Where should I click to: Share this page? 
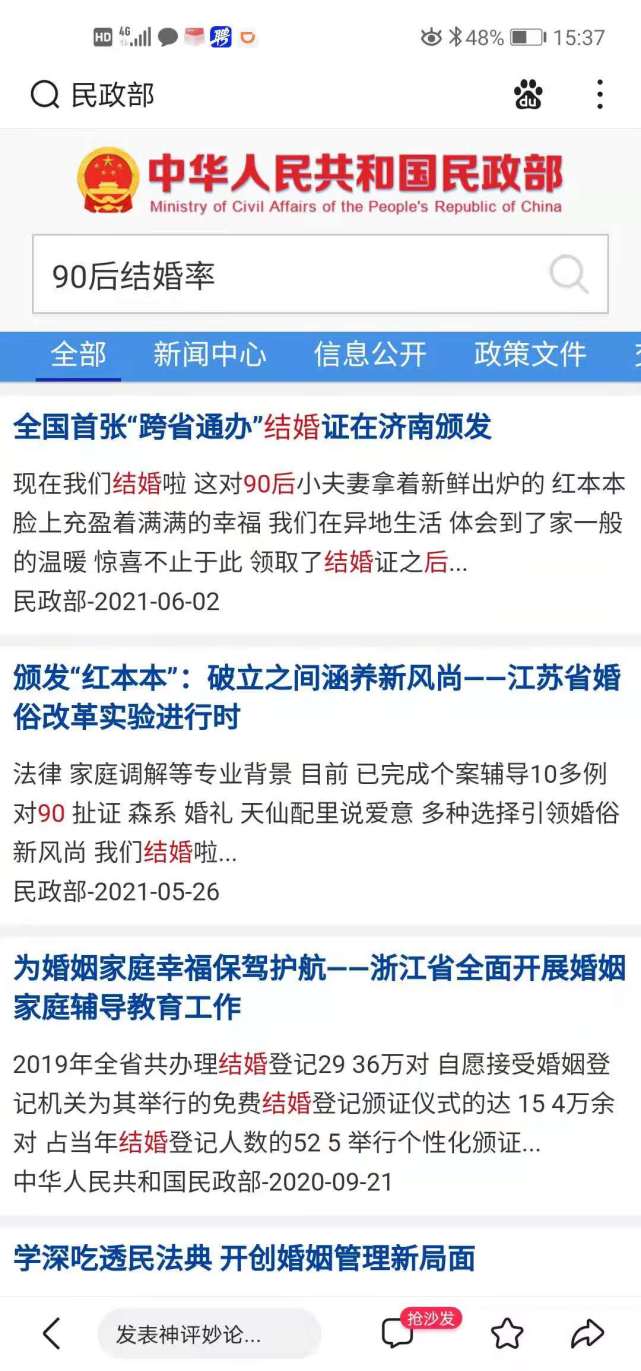coord(587,1333)
